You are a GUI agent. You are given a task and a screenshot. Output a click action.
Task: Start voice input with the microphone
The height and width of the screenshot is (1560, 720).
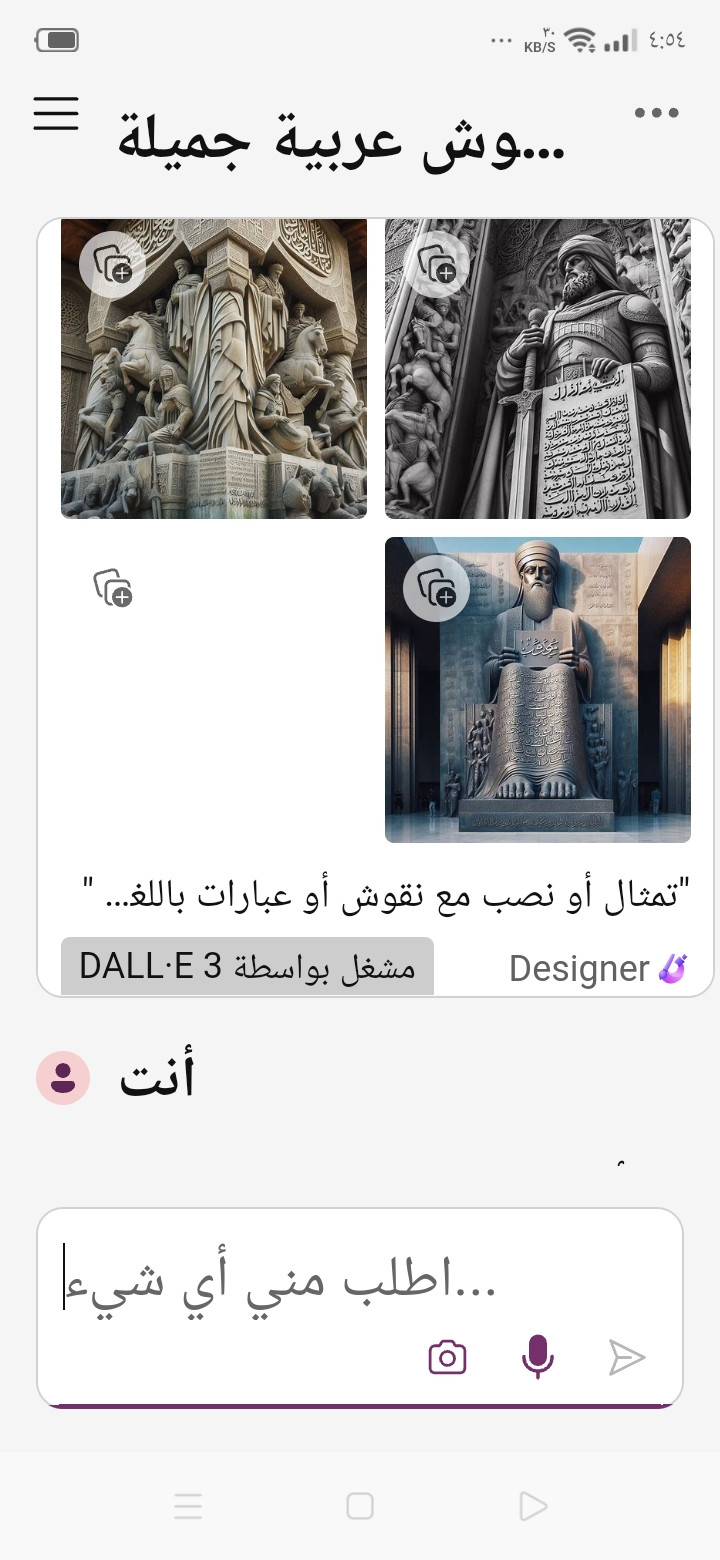click(x=538, y=1357)
